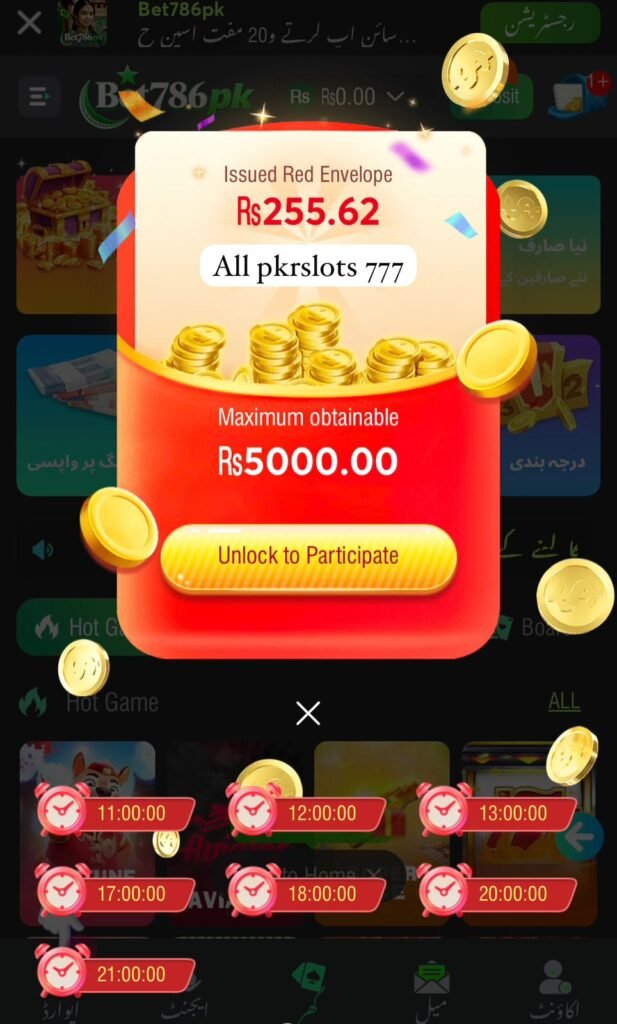Close the Bet786pk web page
This screenshot has width=617, height=1024.
29,22
